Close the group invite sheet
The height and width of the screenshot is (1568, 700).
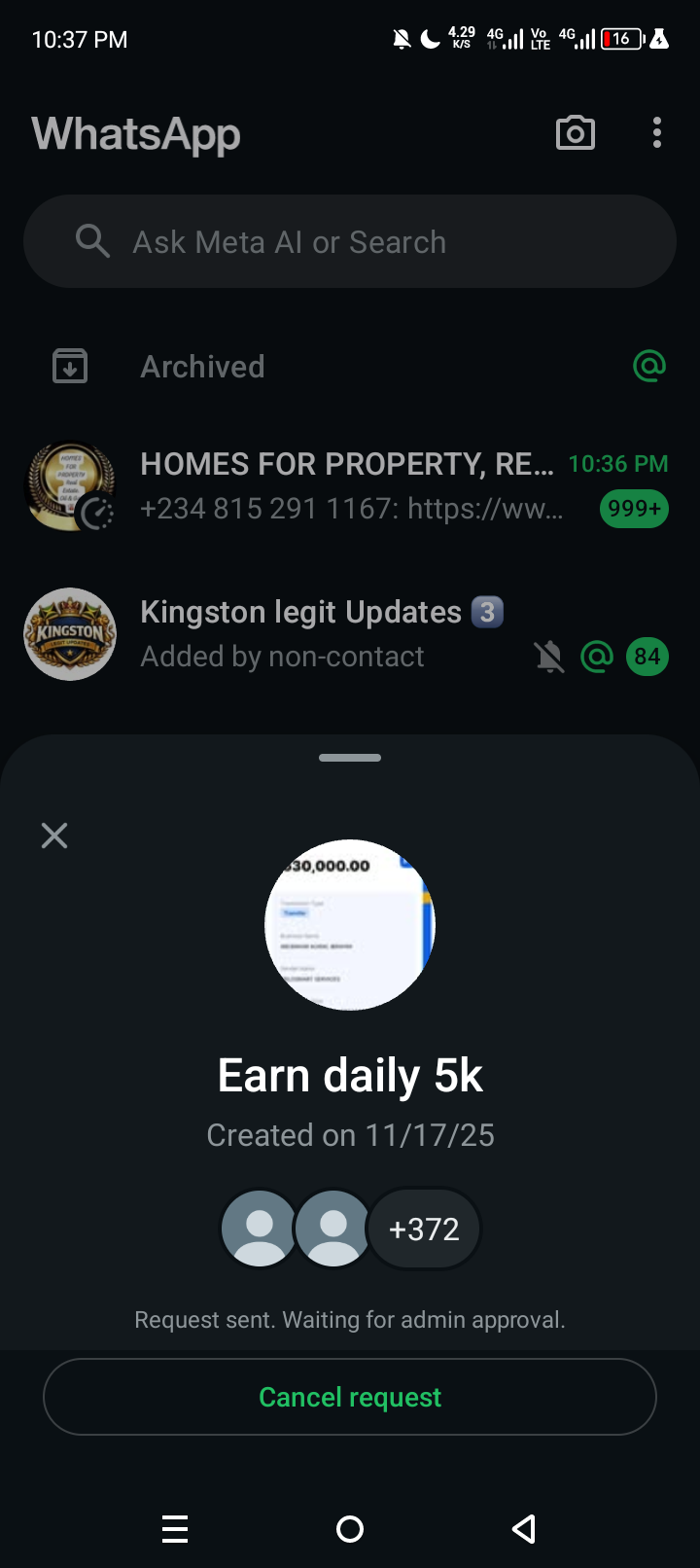click(x=54, y=836)
